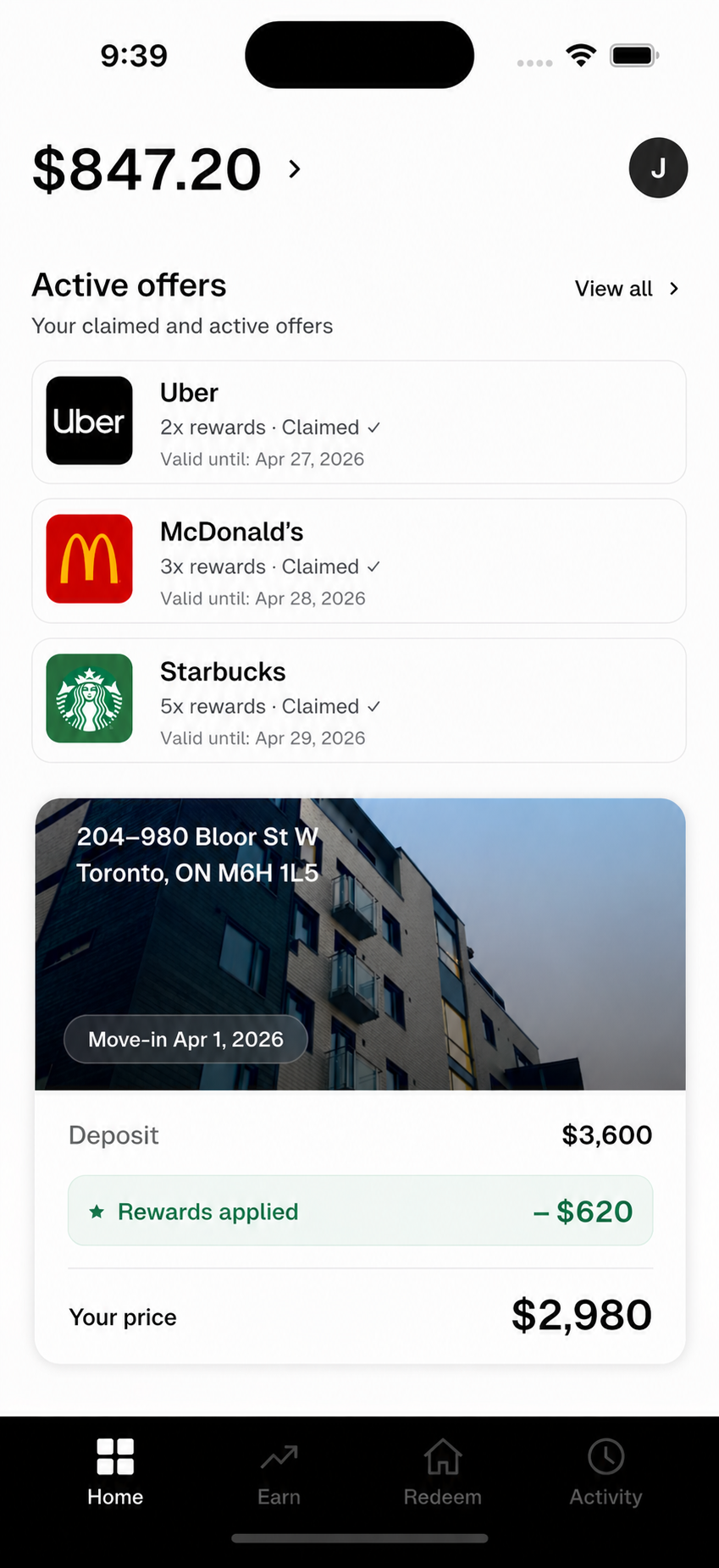The width and height of the screenshot is (719, 1568).
Task: Tap the Move-in Apr 1, 2026 badge
Action: click(185, 1039)
